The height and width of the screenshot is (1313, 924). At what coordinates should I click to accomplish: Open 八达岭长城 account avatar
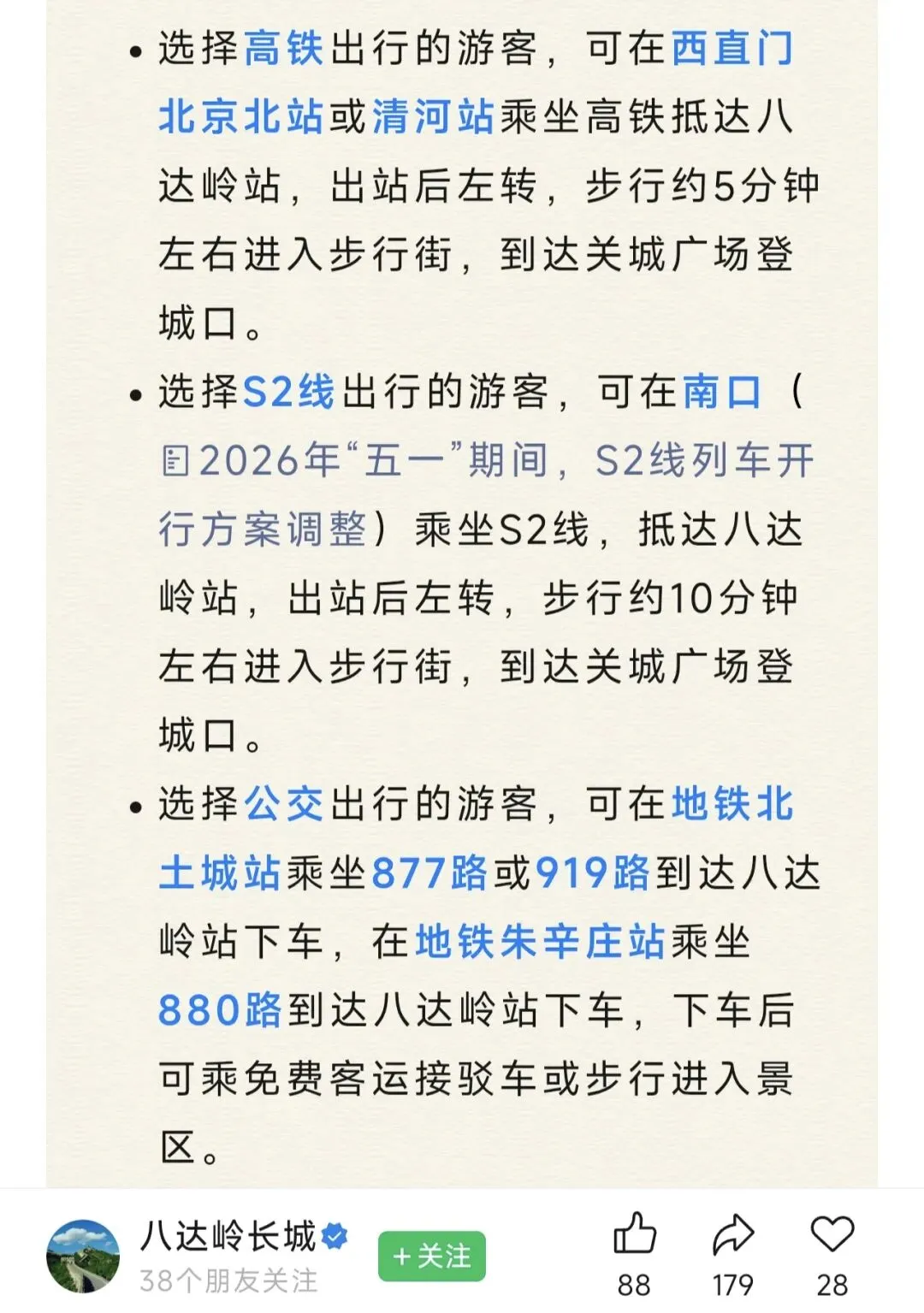click(83, 1256)
